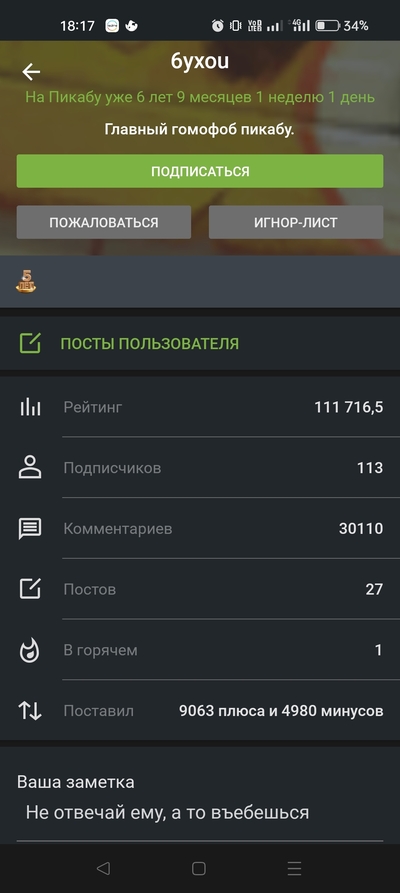Open ПОСТЫ ПОЛЬЗОВАТЕЛЯ

point(200,343)
